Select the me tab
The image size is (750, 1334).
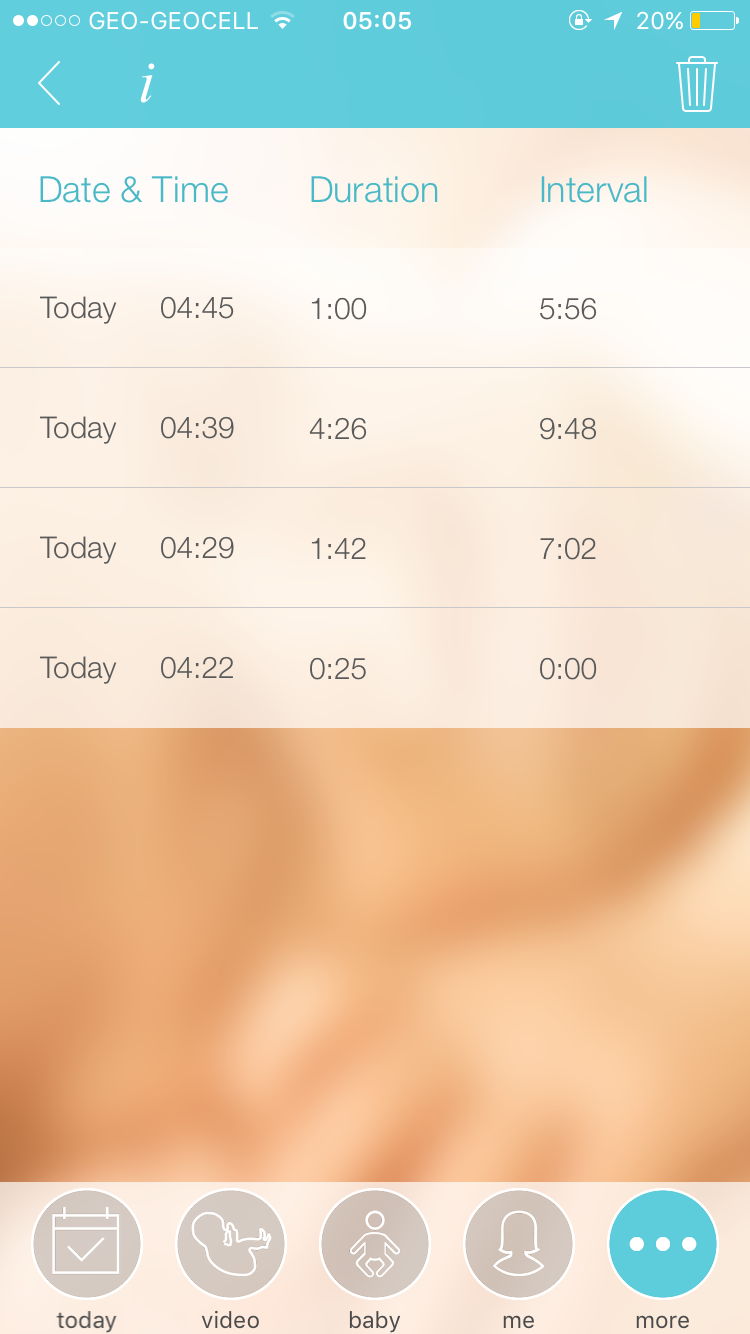point(518,1245)
